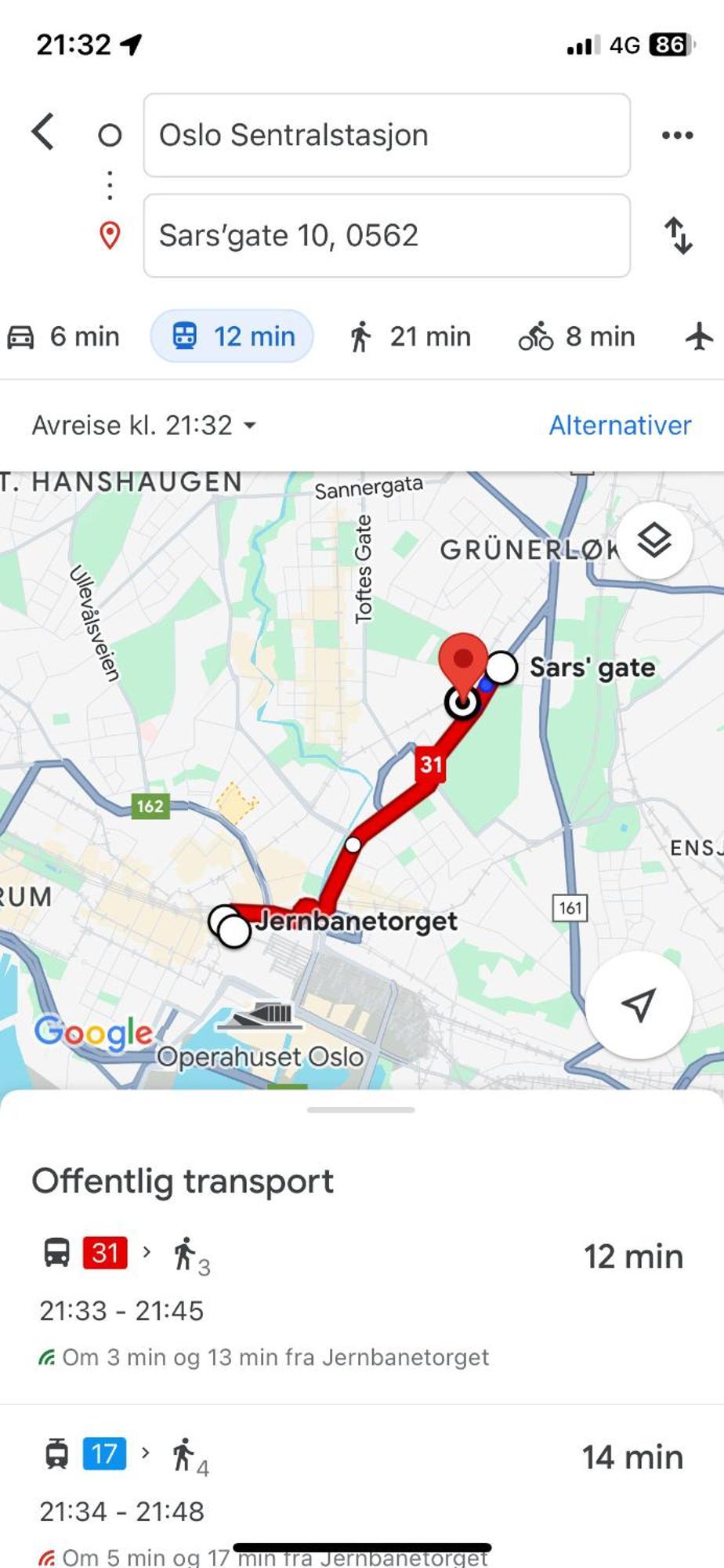Edit the Oslo Sentralstasjon starting point
The image size is (724, 1568).
pyautogui.click(x=386, y=136)
